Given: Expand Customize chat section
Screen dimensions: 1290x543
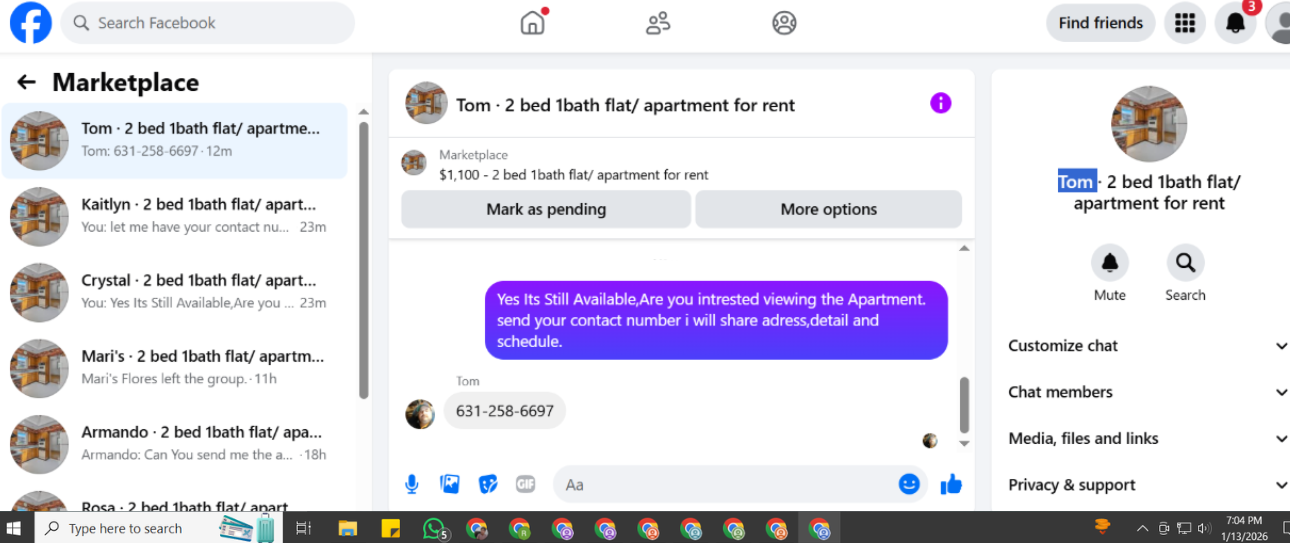Looking at the screenshot, I should [1147, 346].
